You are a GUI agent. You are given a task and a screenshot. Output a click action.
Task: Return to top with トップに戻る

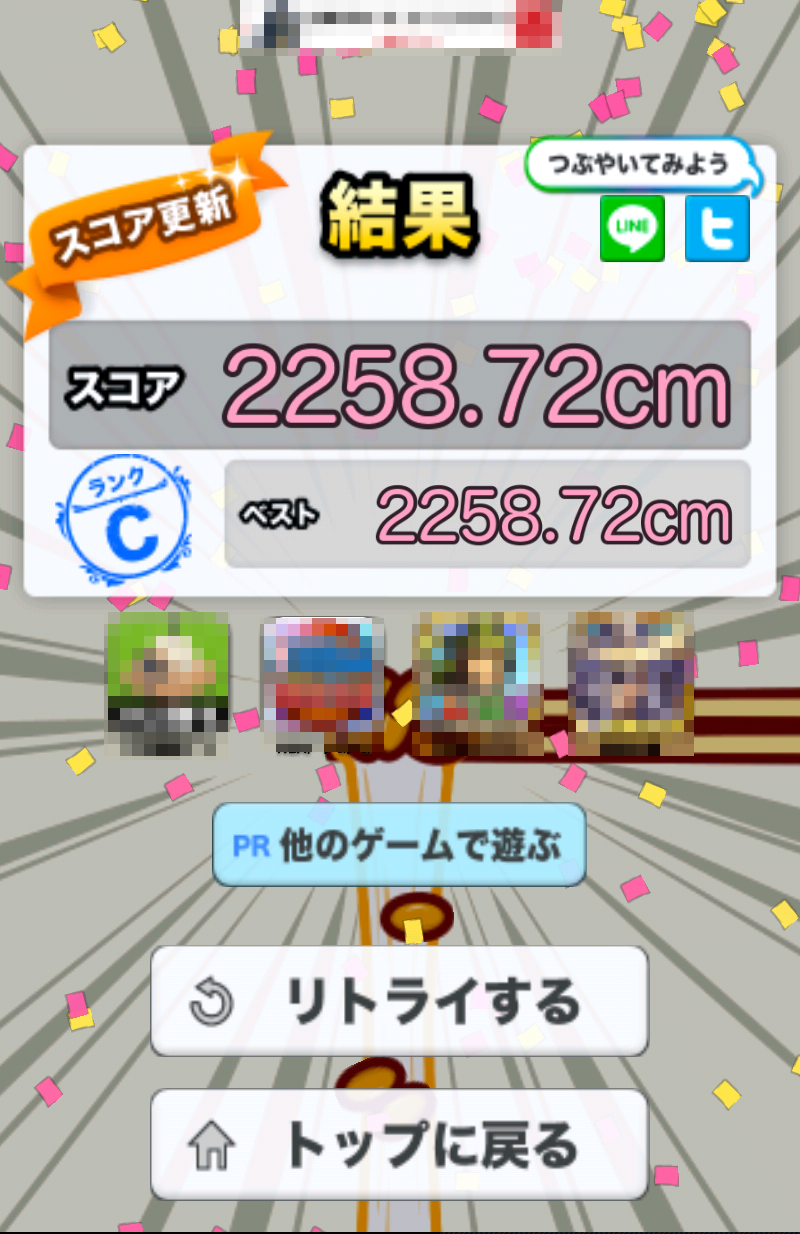pyautogui.click(x=399, y=1144)
